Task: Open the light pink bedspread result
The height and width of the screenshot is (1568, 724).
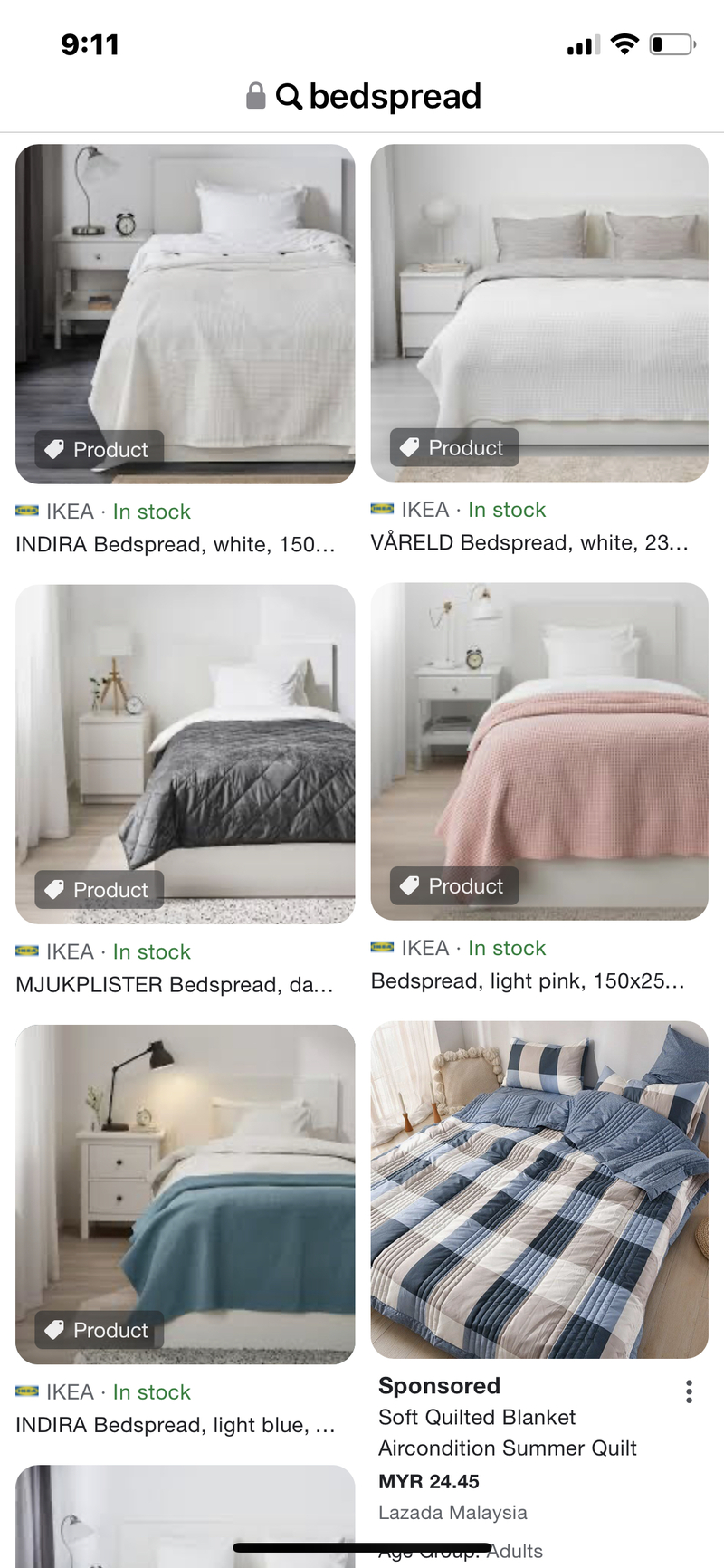Action: point(539,751)
